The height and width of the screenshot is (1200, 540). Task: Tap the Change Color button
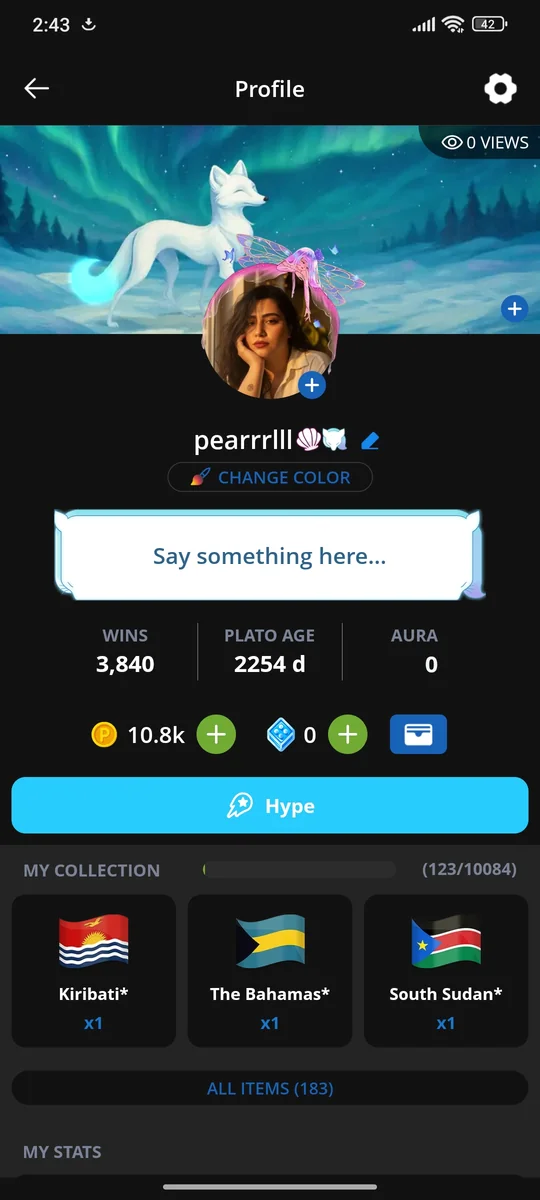click(x=270, y=477)
